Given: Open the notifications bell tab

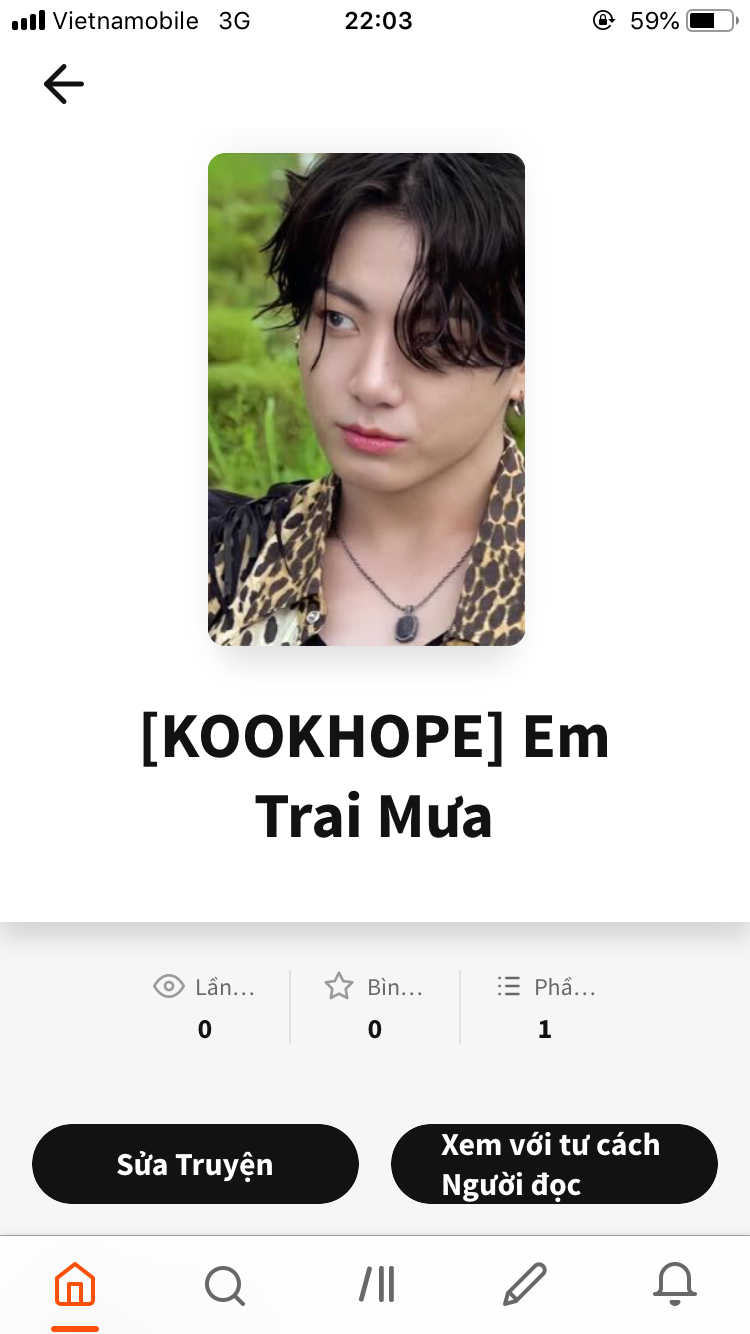Looking at the screenshot, I should click(675, 1284).
